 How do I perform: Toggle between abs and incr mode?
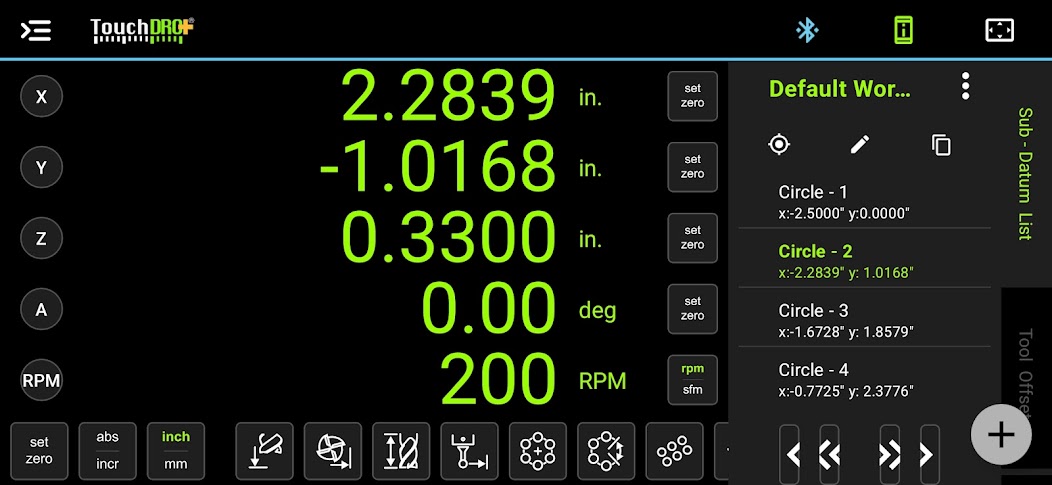pyautogui.click(x=107, y=451)
